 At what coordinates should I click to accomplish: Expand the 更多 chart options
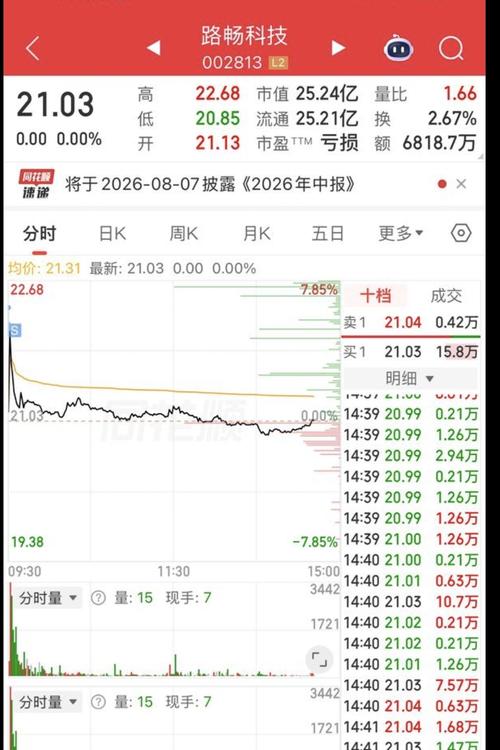400,234
